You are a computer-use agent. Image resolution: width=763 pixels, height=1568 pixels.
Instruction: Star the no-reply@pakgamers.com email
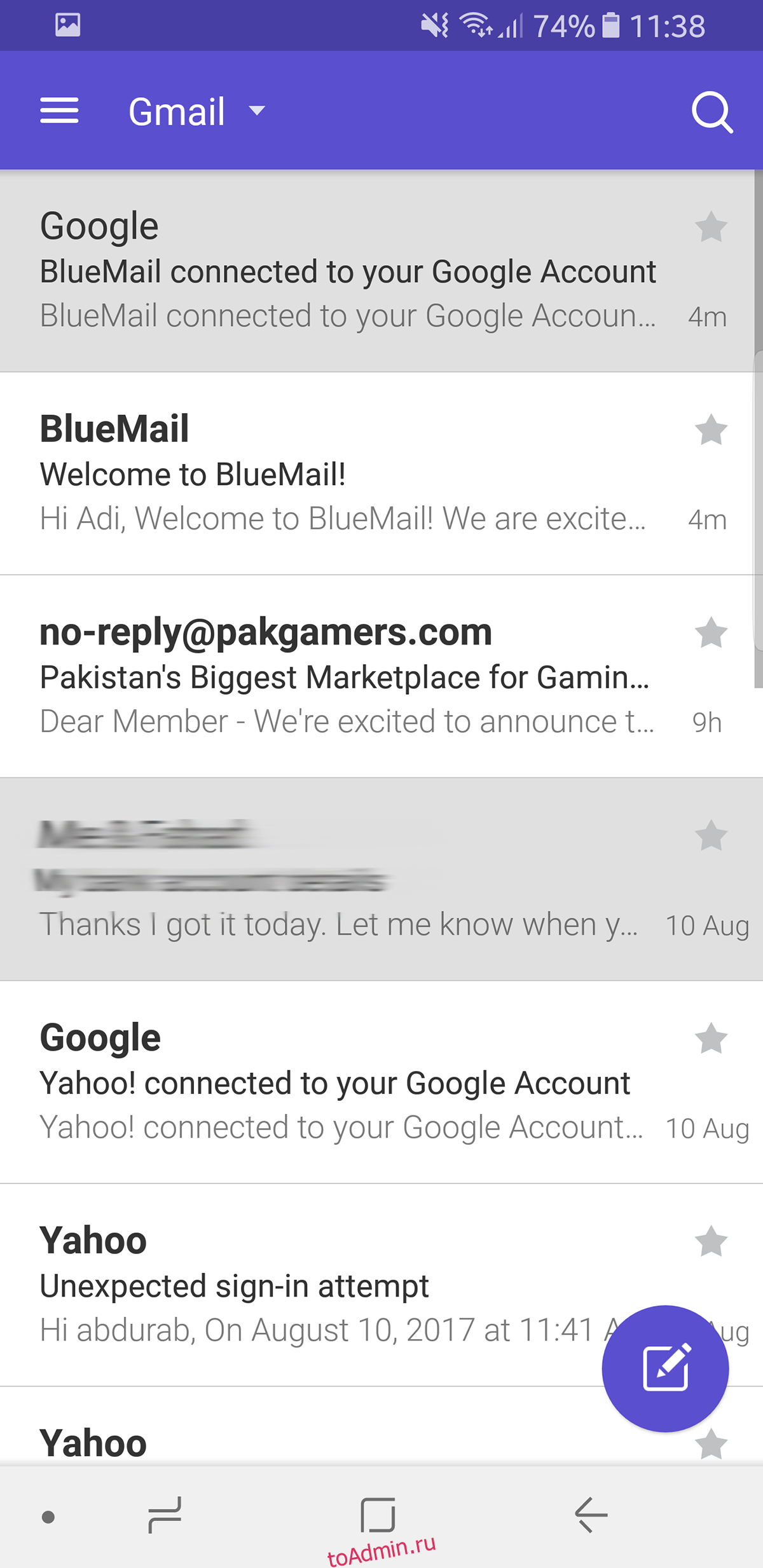coord(711,633)
